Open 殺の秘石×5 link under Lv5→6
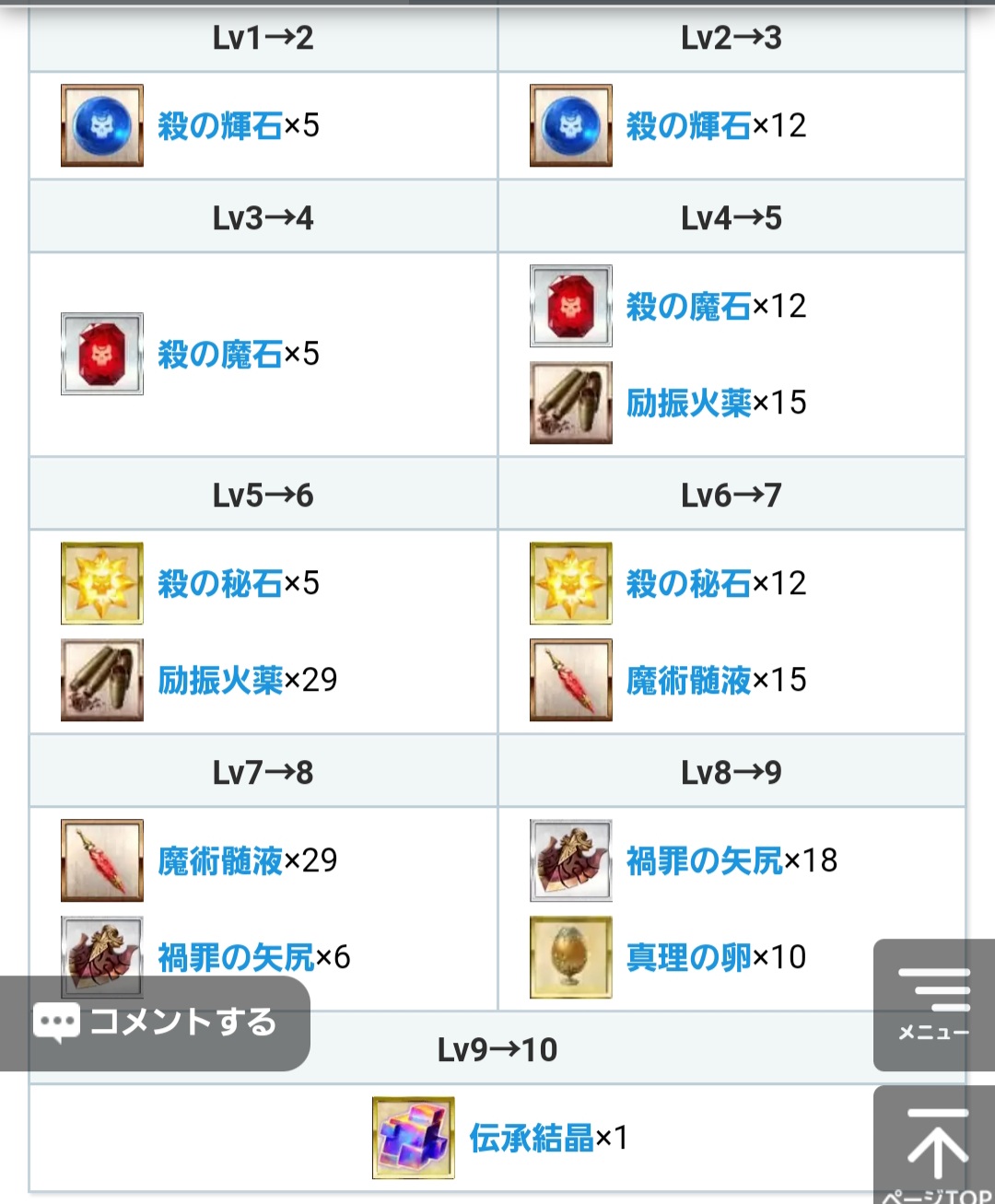995x1204 pixels. [x=219, y=584]
